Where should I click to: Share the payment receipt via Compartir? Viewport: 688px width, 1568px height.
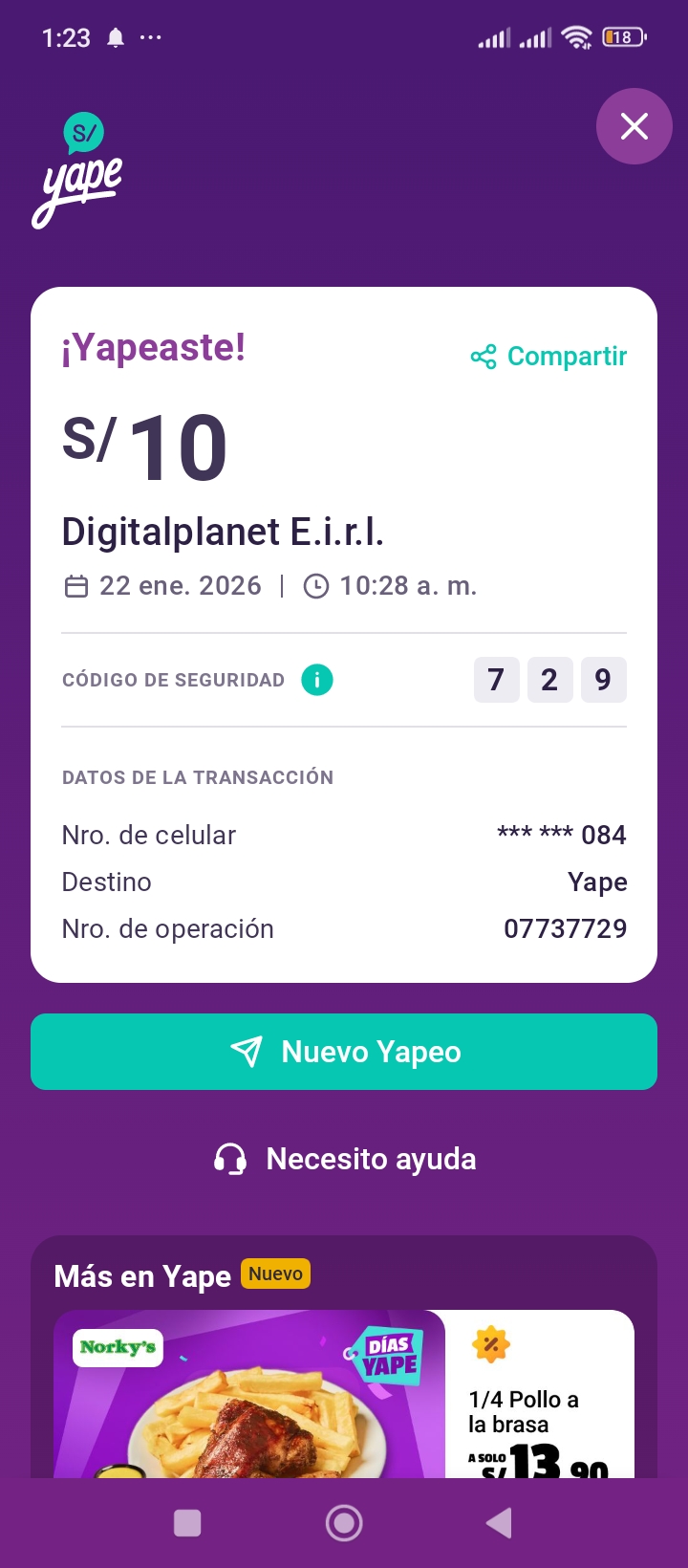click(549, 357)
